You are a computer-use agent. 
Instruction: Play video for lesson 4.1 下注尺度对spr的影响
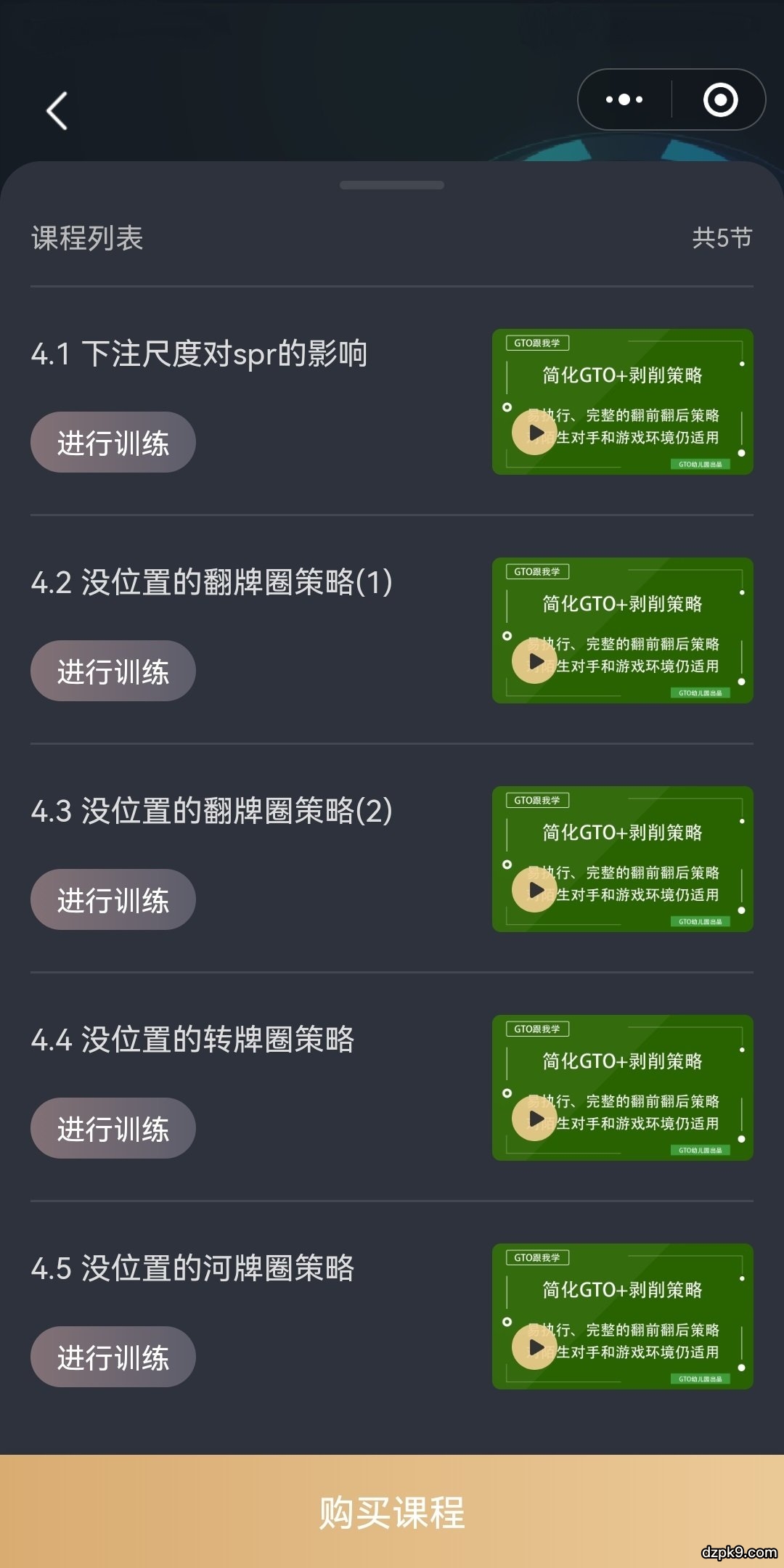[x=534, y=433]
